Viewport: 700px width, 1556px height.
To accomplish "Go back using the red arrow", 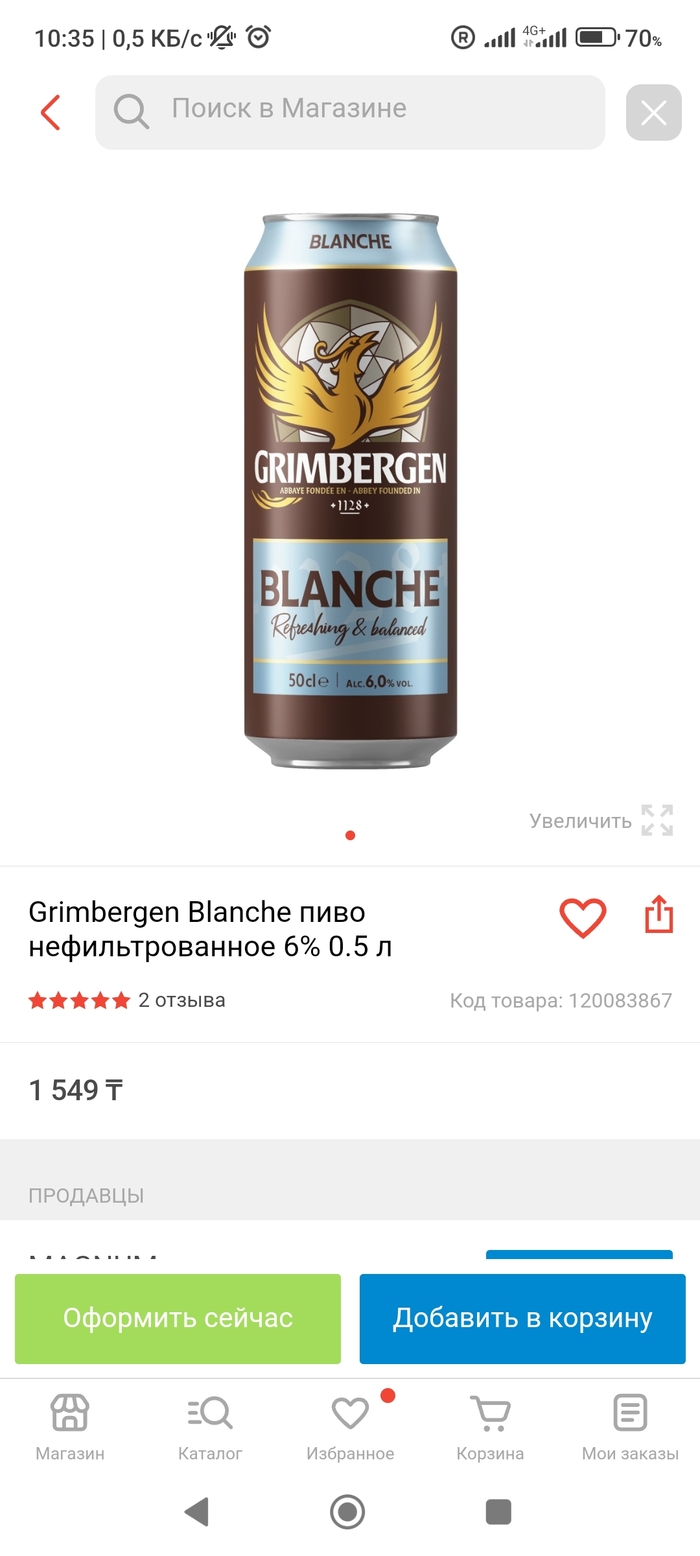I will point(51,112).
